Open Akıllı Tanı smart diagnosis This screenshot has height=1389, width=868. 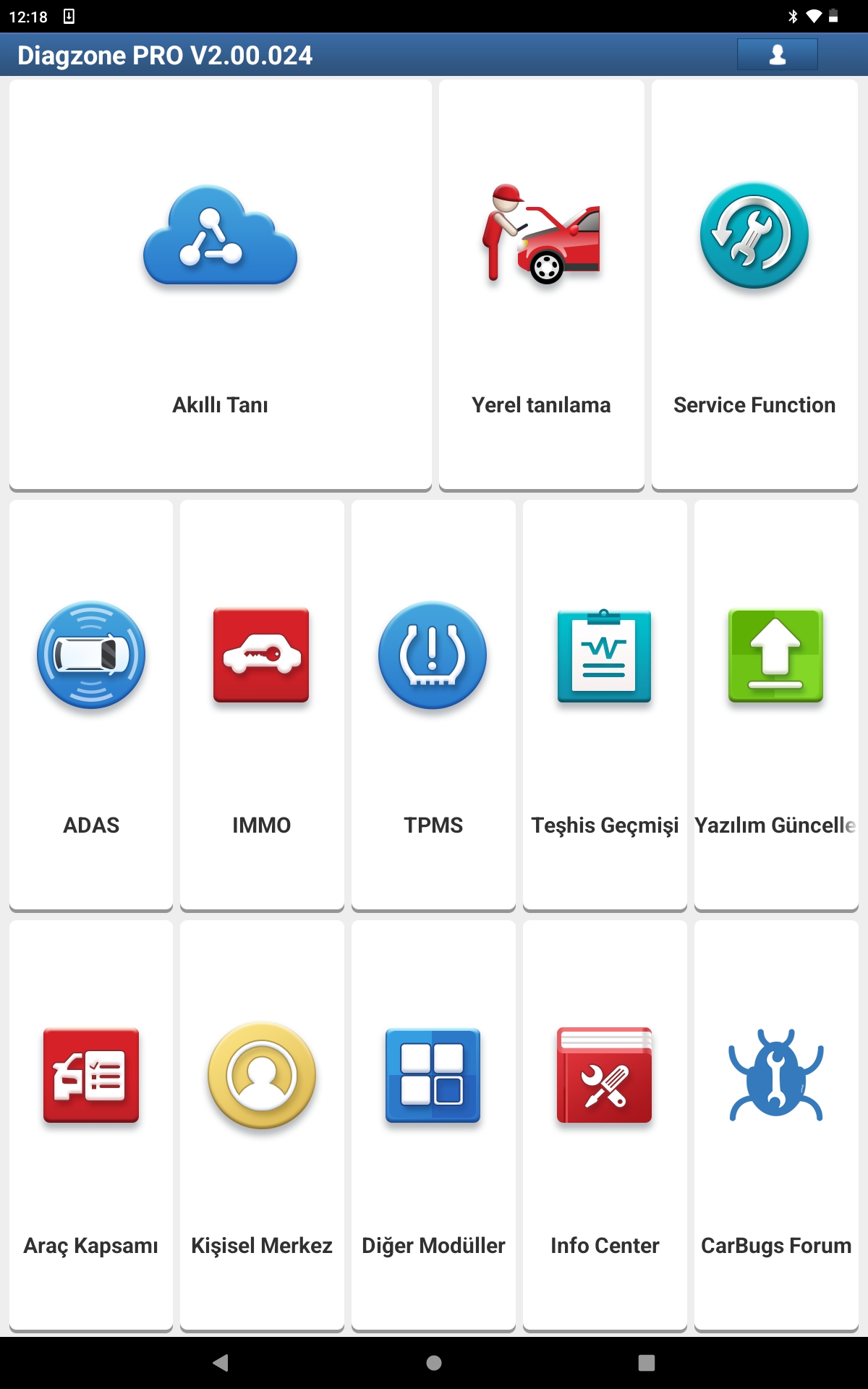220,285
